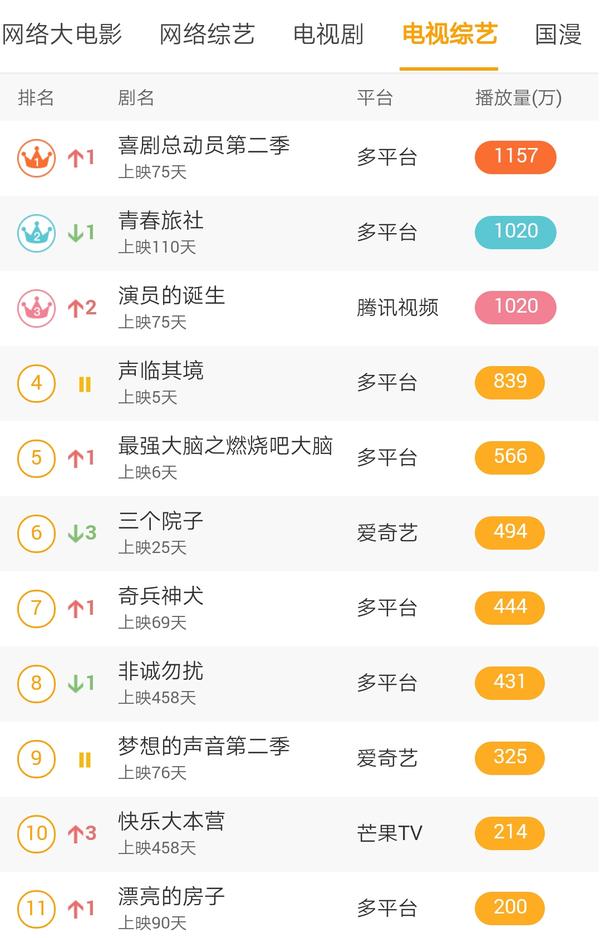Open 奇兵神犬 details
Image resolution: width=600 pixels, height=938 pixels.
pos(161,596)
